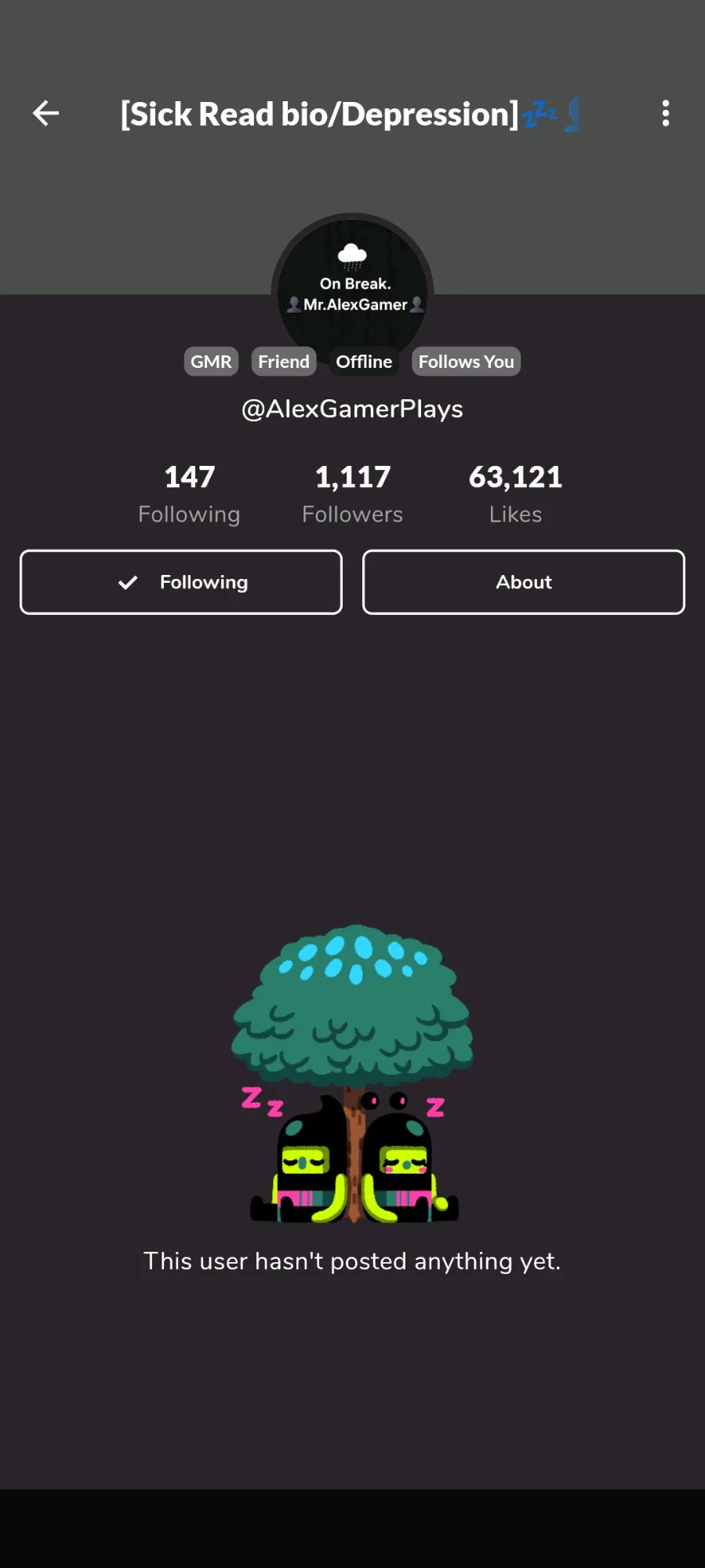Go back using the arrow icon
This screenshot has height=1568, width=705.
click(x=46, y=114)
